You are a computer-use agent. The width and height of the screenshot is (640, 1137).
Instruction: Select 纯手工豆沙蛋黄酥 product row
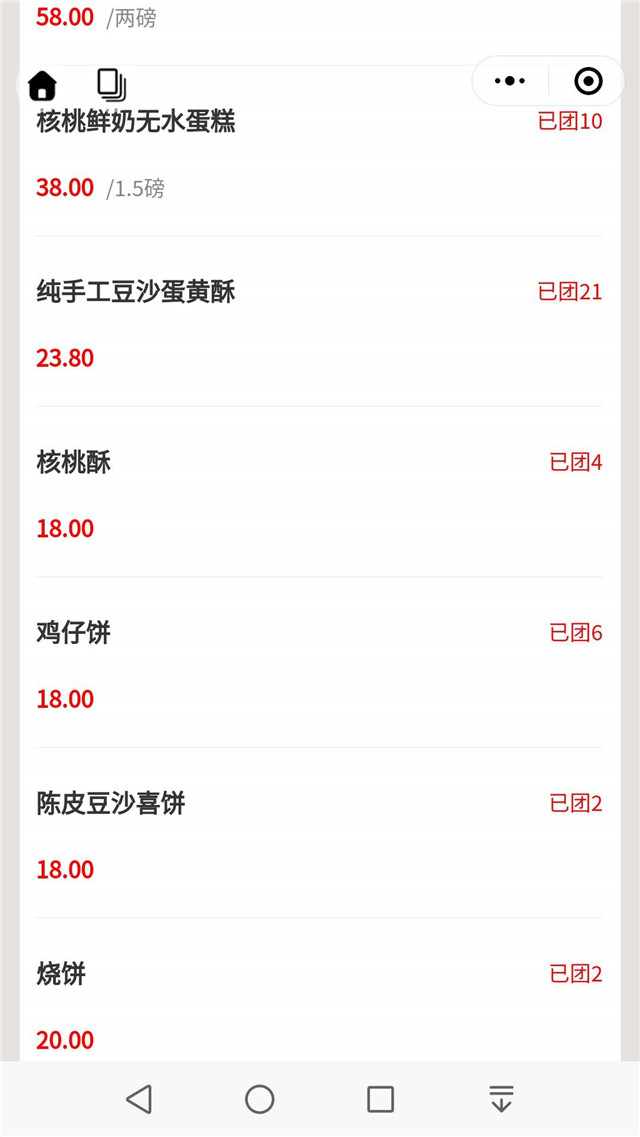click(x=319, y=321)
